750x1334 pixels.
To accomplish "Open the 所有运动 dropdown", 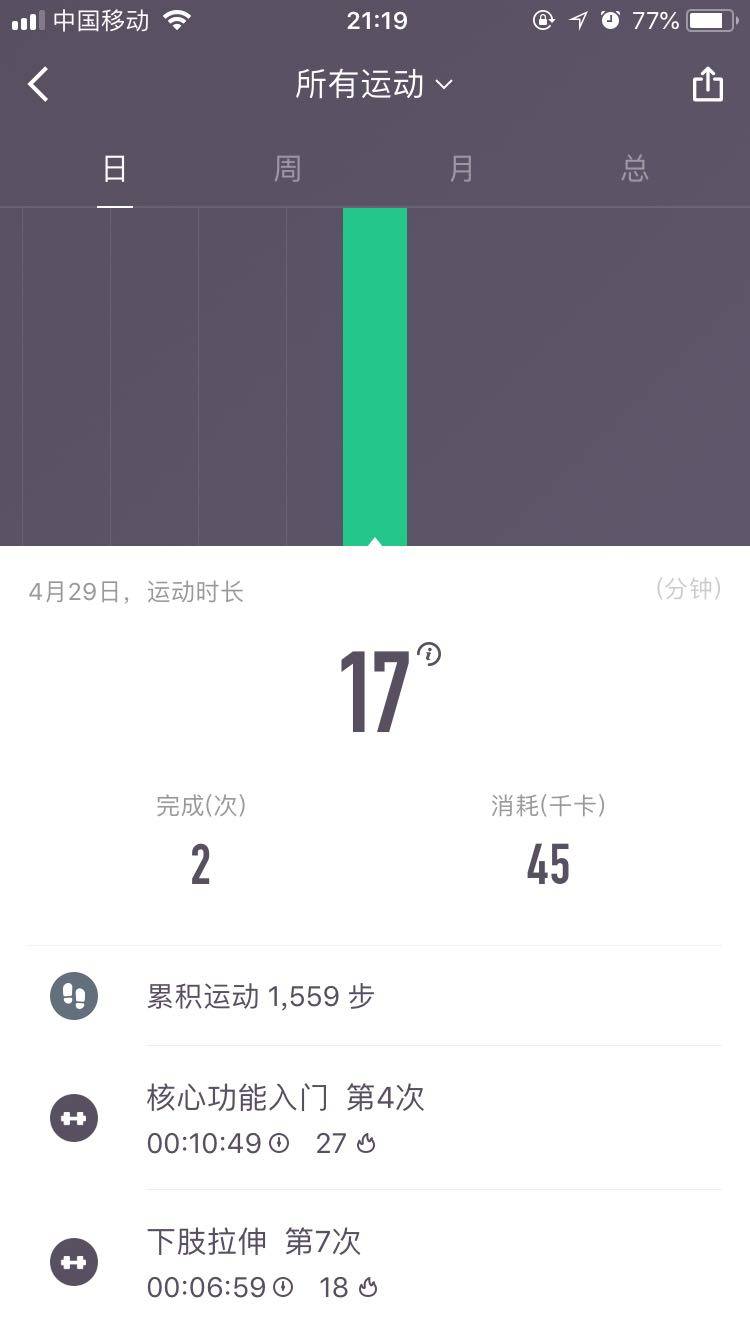I will [x=374, y=85].
